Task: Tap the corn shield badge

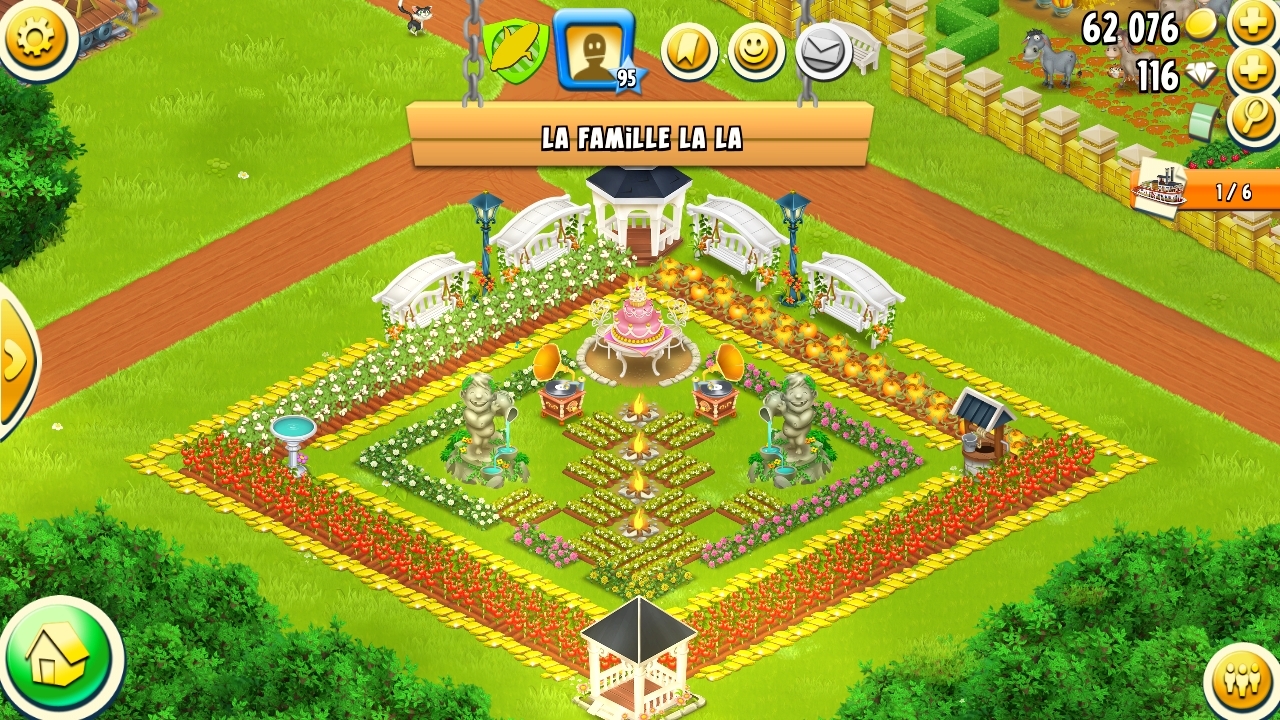Action: point(516,50)
